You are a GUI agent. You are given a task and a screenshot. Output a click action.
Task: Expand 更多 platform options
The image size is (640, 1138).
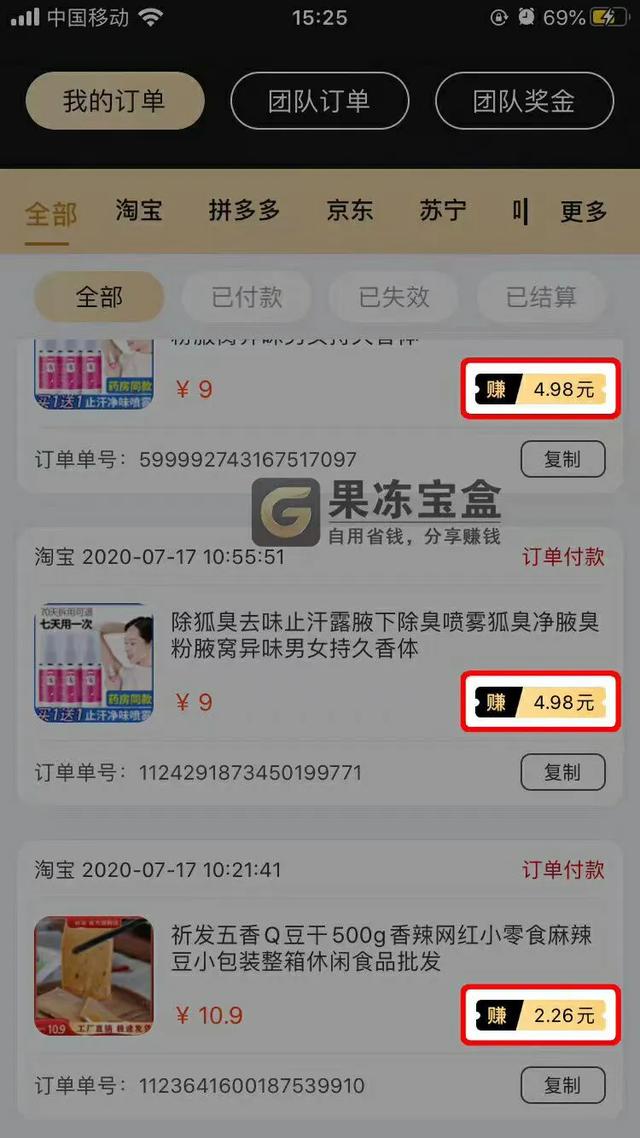(583, 212)
